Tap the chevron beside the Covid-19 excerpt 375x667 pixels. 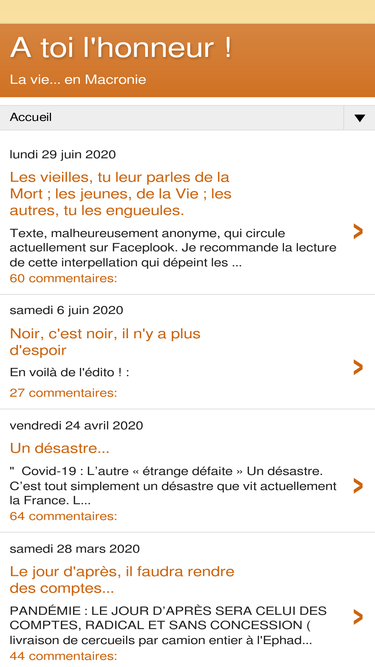[x=358, y=485]
